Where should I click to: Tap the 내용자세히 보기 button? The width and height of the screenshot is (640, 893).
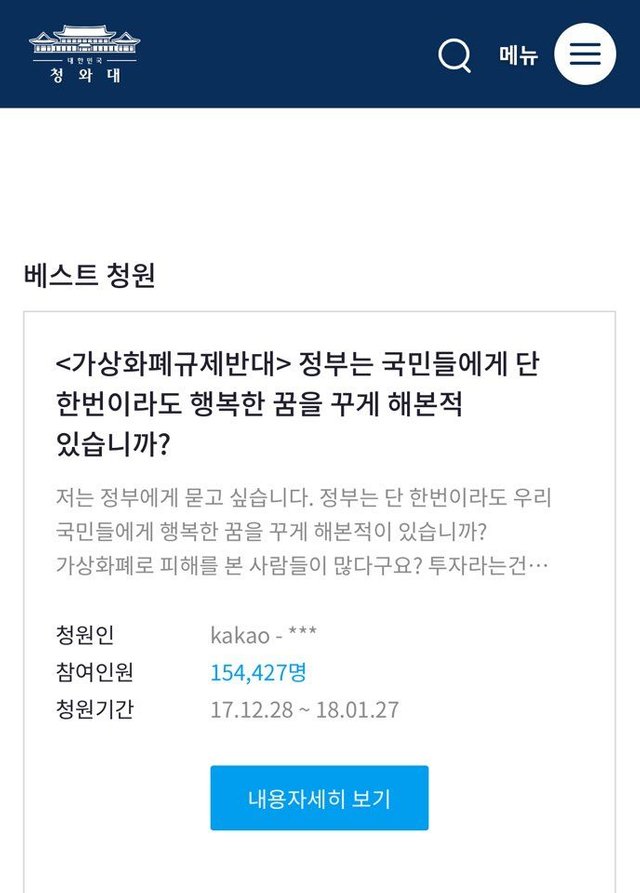pyautogui.click(x=319, y=798)
